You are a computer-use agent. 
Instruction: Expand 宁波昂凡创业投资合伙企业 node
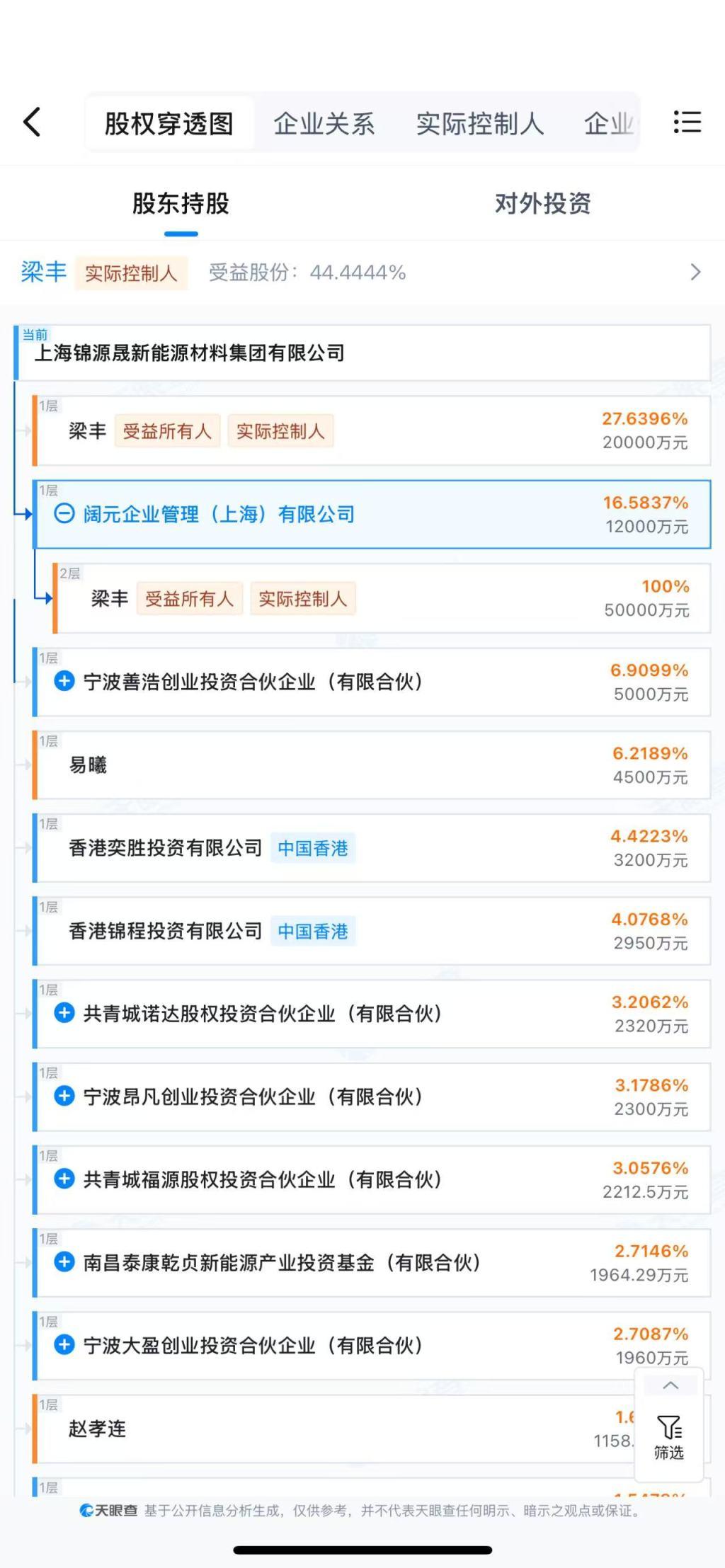click(x=64, y=1096)
